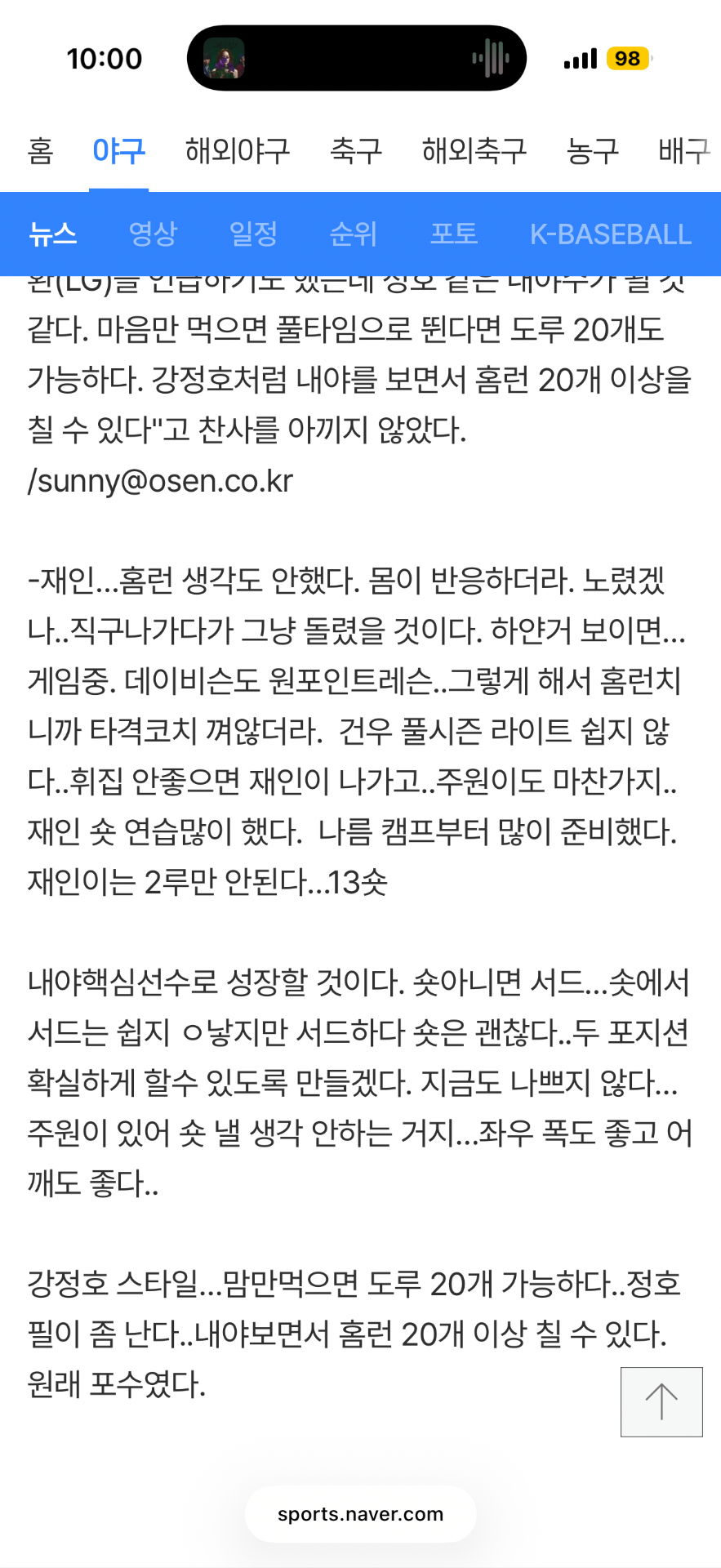Switch to the 해외축구 tab
The image size is (721, 1568).
[474, 151]
